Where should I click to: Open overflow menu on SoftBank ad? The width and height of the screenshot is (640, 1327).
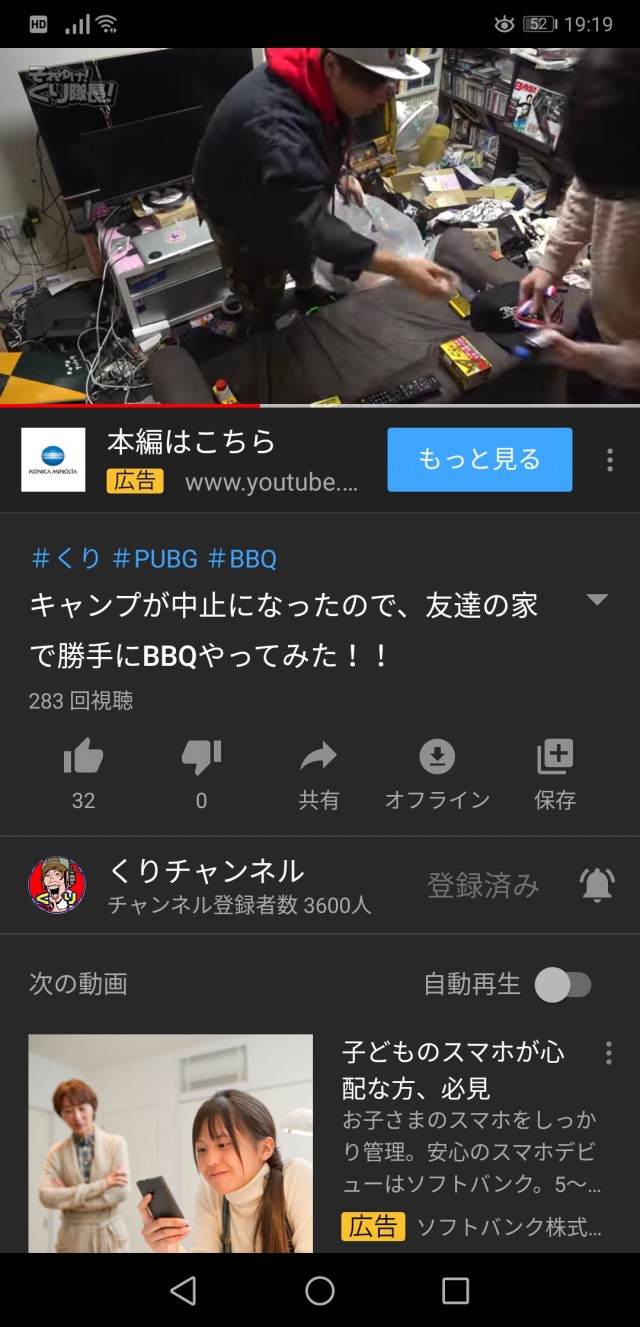coord(608,1053)
